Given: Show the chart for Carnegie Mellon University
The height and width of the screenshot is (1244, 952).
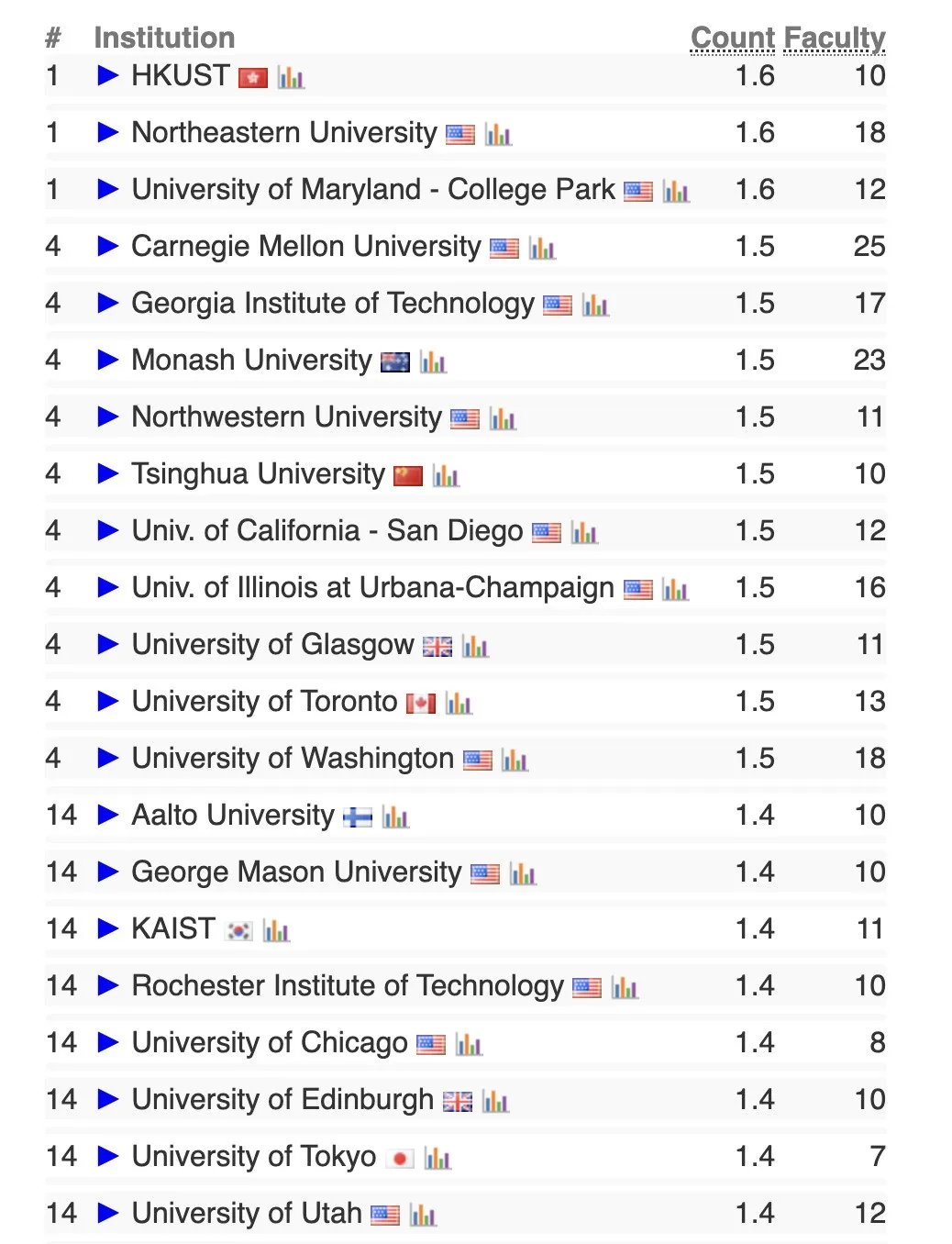Looking at the screenshot, I should [542, 249].
